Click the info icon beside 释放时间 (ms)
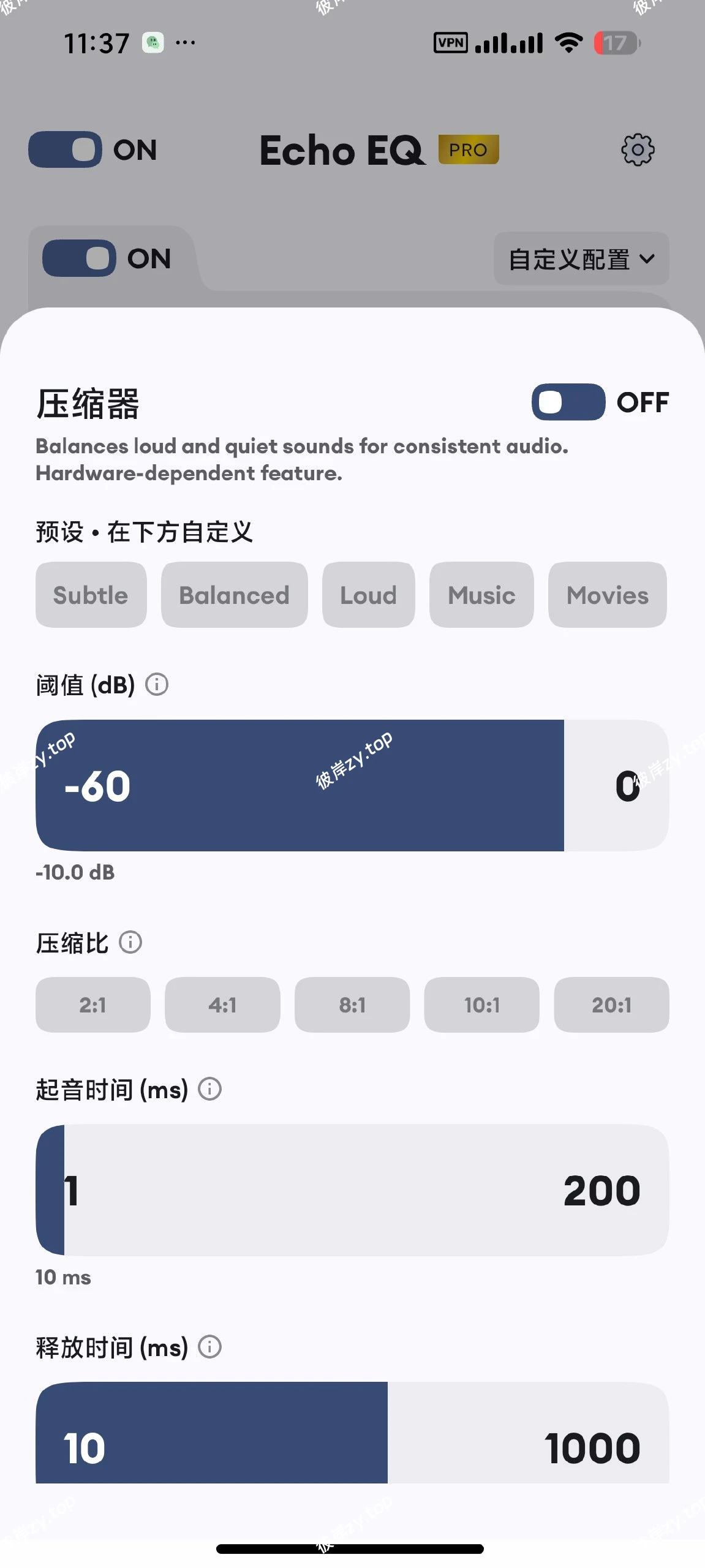 pos(209,1347)
